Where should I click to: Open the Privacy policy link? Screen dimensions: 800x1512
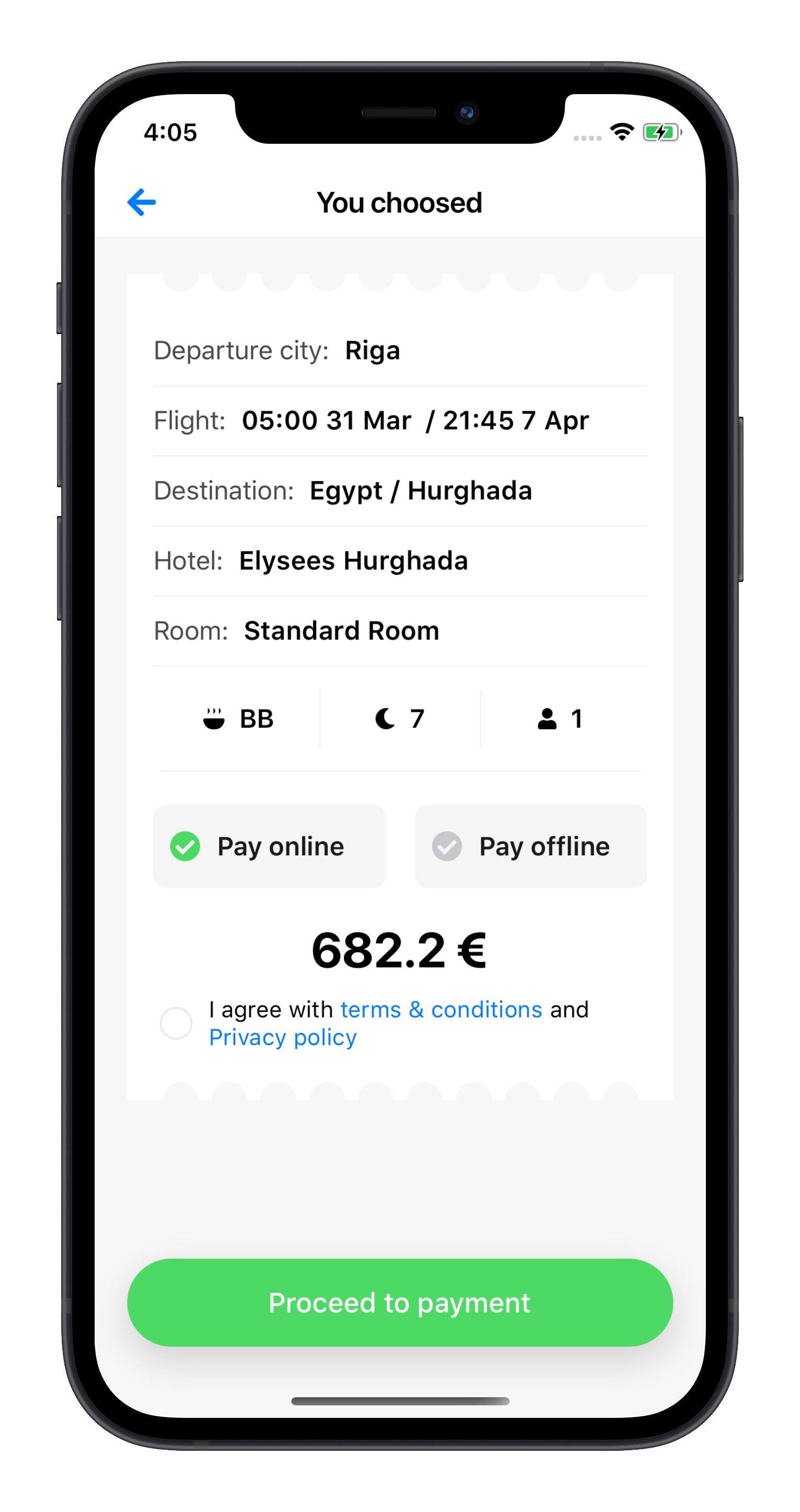point(283,1038)
